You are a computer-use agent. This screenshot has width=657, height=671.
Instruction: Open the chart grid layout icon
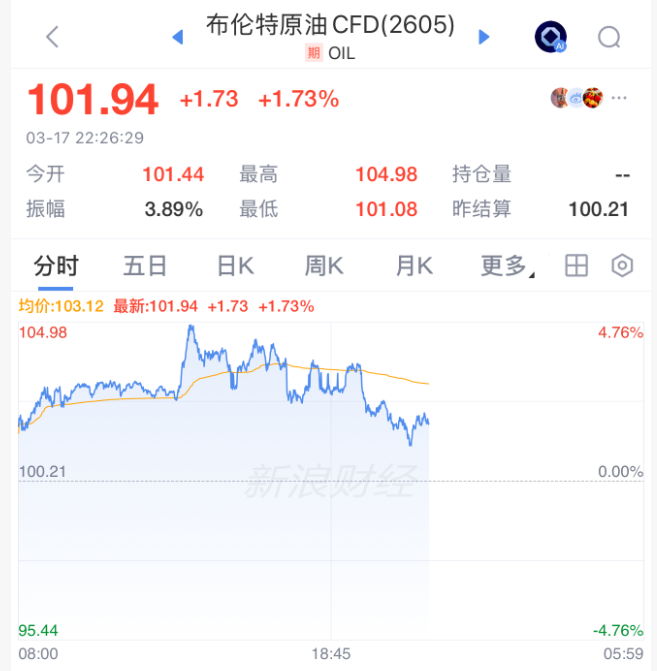[576, 266]
